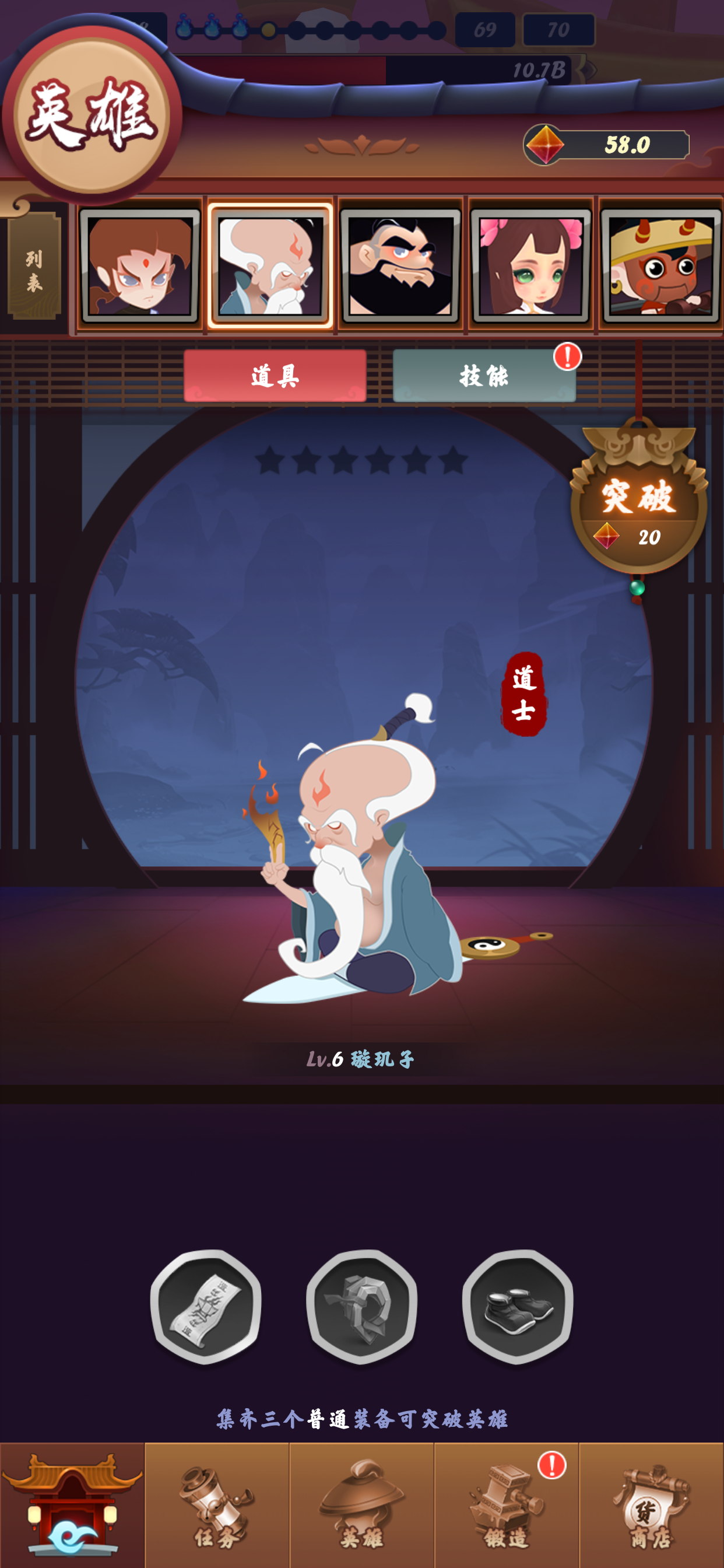The image size is (724, 1568).
Task: Select the white-bearded old hero portrait
Action: click(270, 265)
